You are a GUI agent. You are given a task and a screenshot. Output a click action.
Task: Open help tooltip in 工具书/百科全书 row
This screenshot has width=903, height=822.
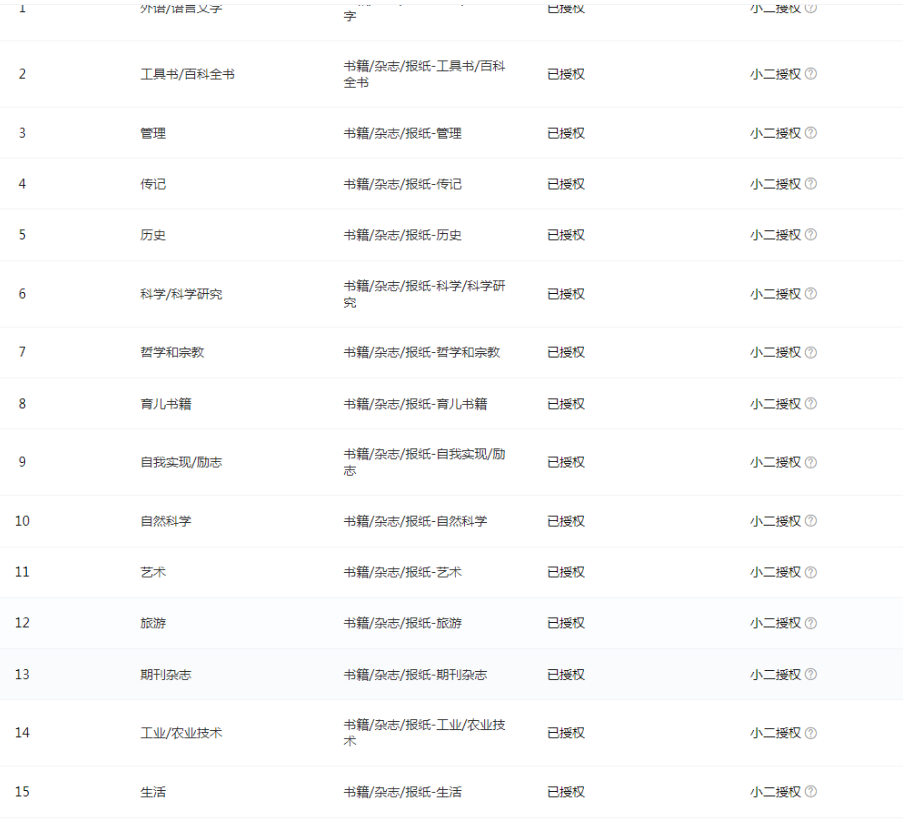(811, 74)
